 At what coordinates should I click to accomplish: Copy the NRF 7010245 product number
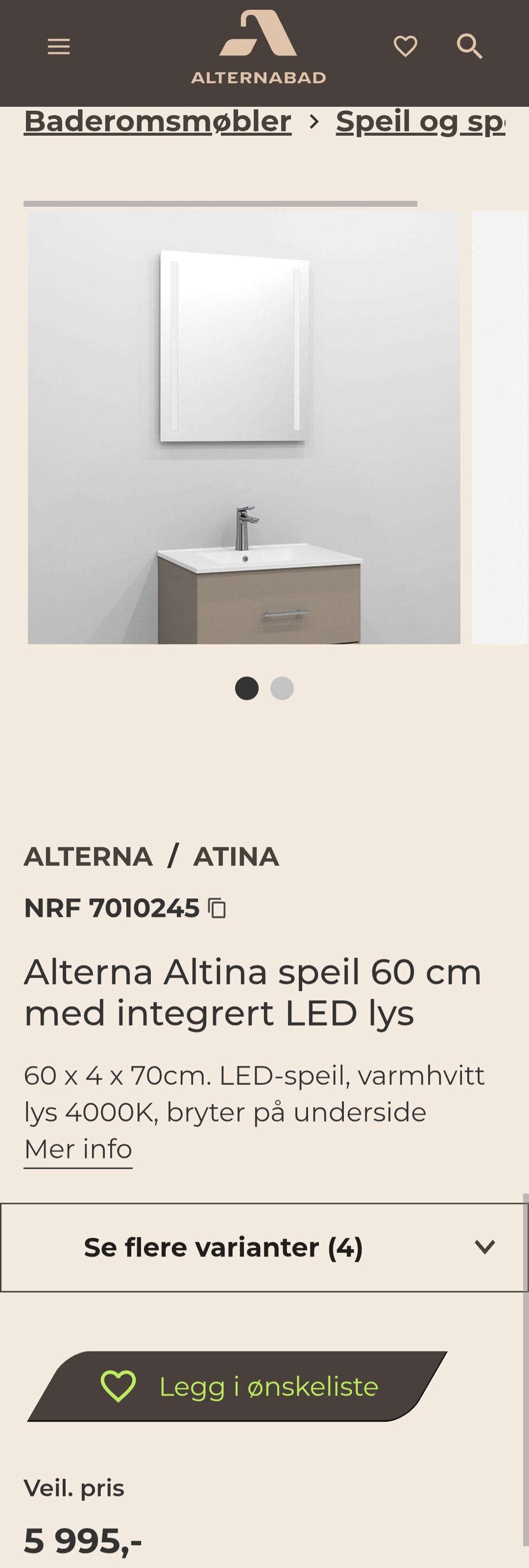pos(218,908)
